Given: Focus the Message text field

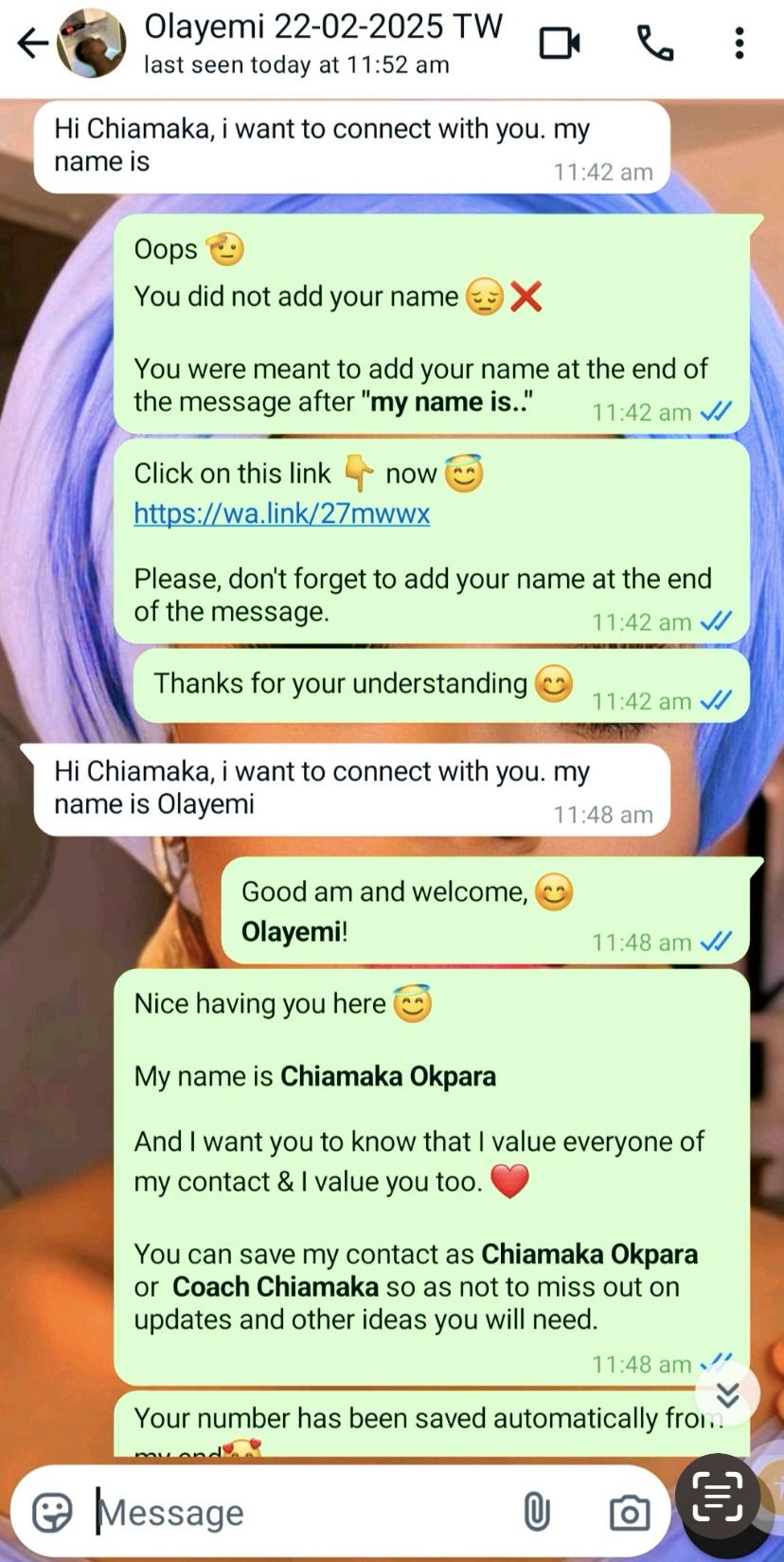Looking at the screenshot, I should point(303,1513).
